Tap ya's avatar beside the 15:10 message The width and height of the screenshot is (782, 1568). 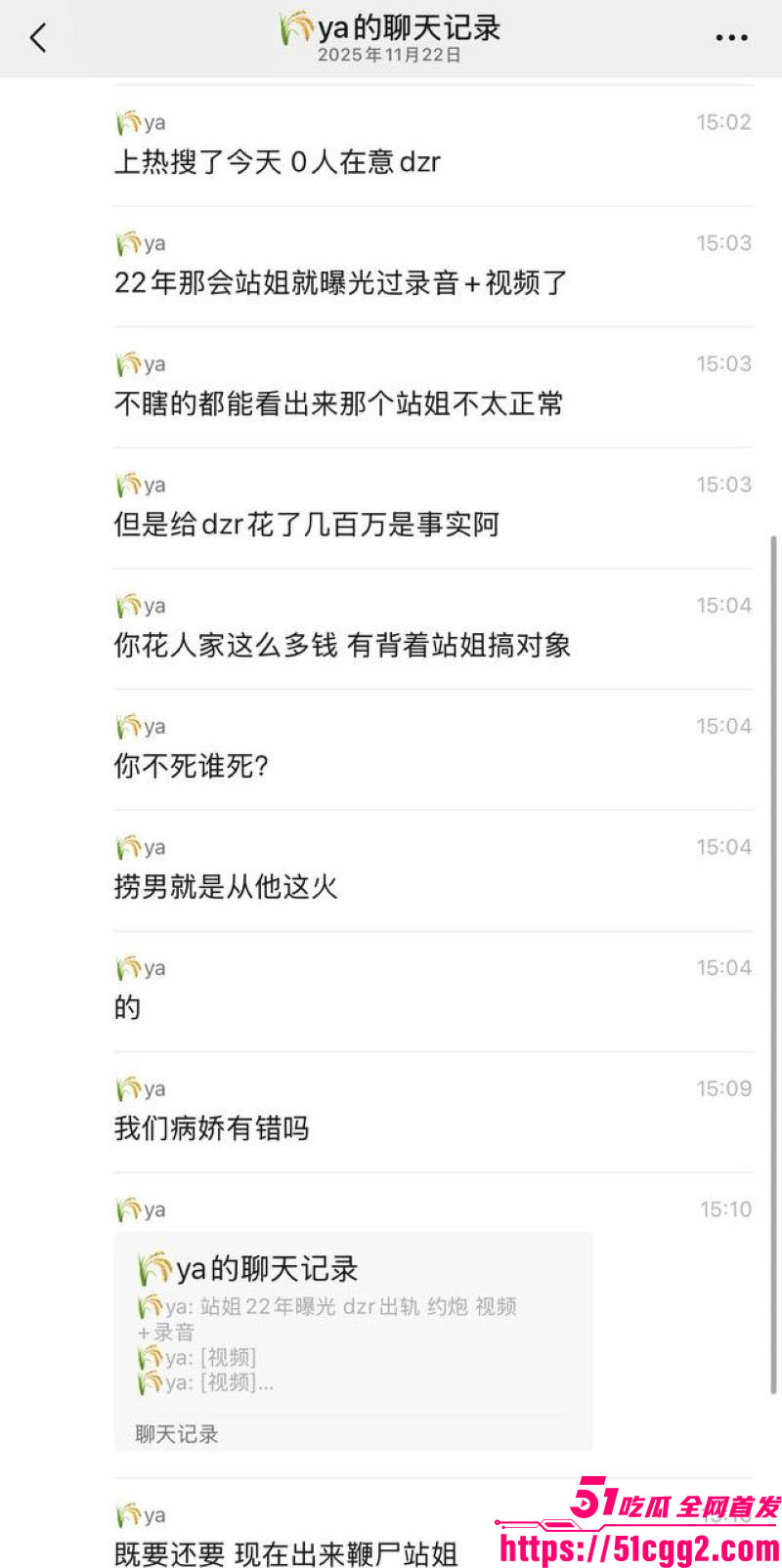point(128,1209)
